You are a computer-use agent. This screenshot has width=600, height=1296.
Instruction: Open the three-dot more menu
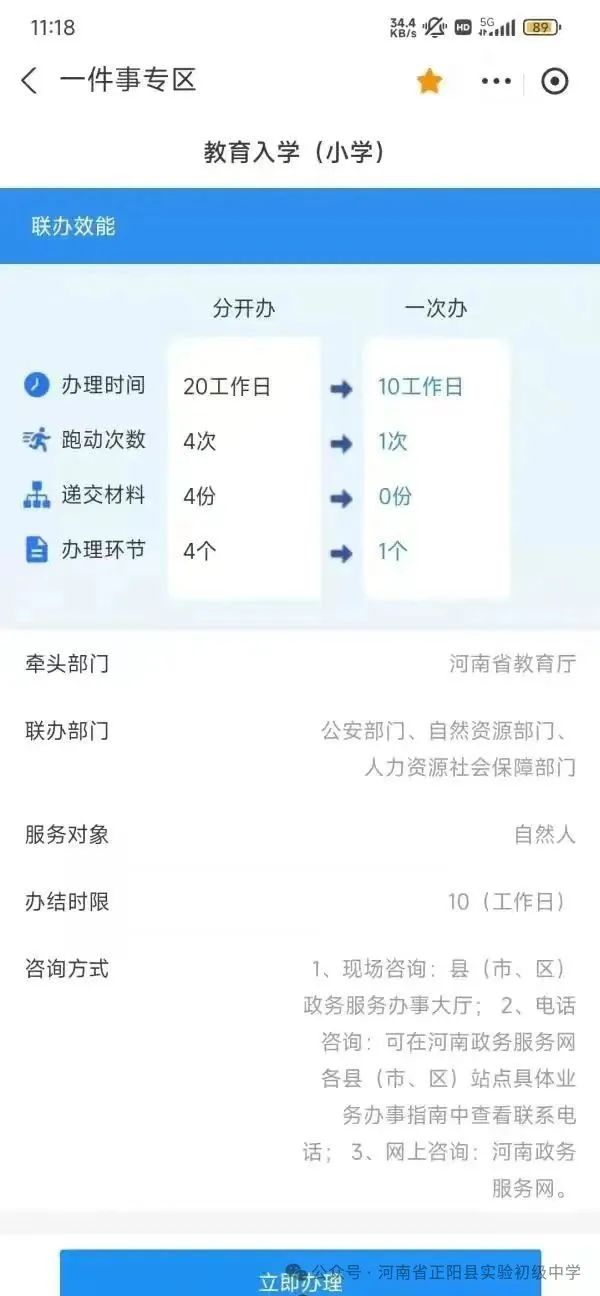coord(496,81)
